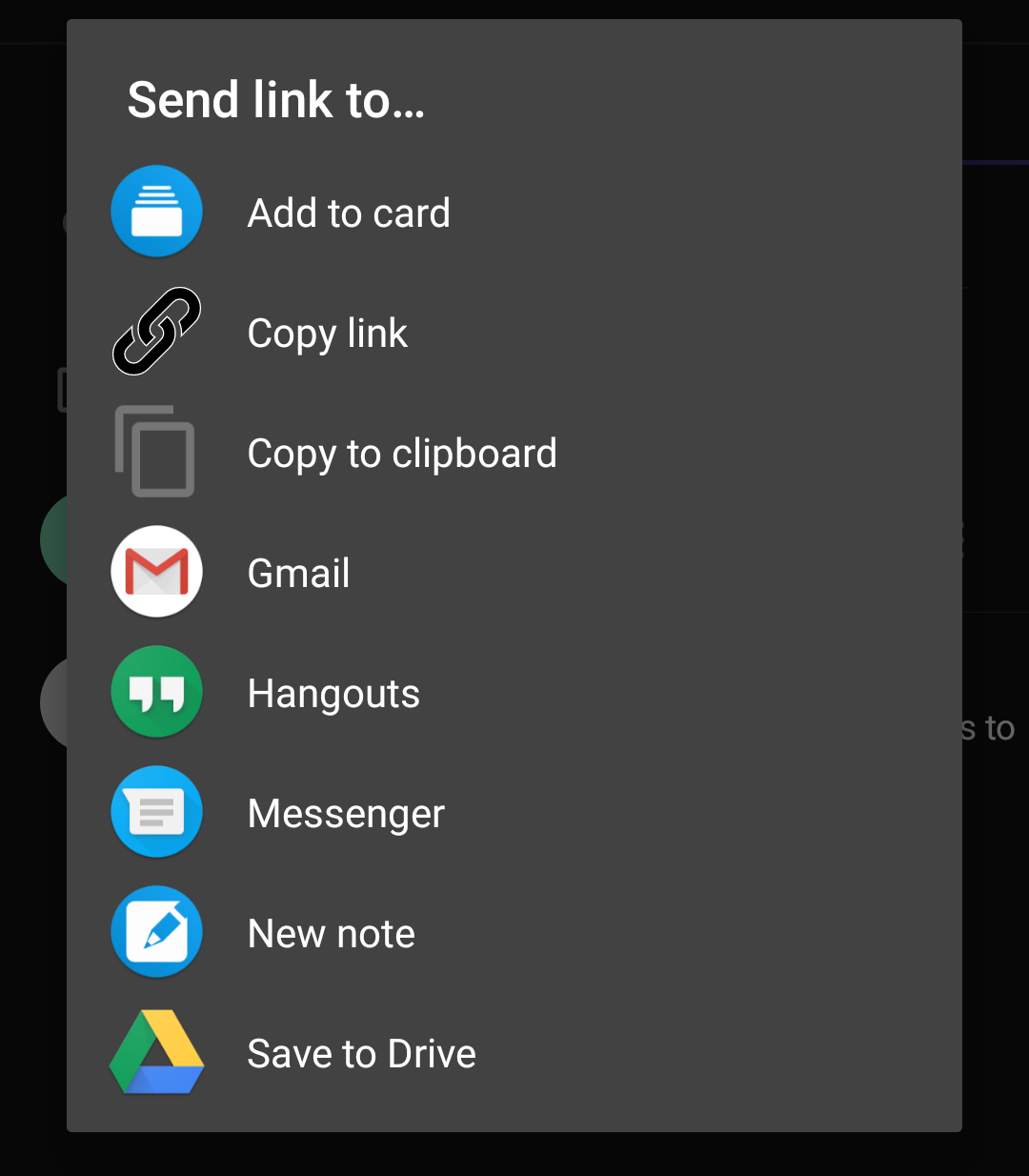Share the link using Messenger
The width and height of the screenshot is (1029, 1176).
point(346,813)
